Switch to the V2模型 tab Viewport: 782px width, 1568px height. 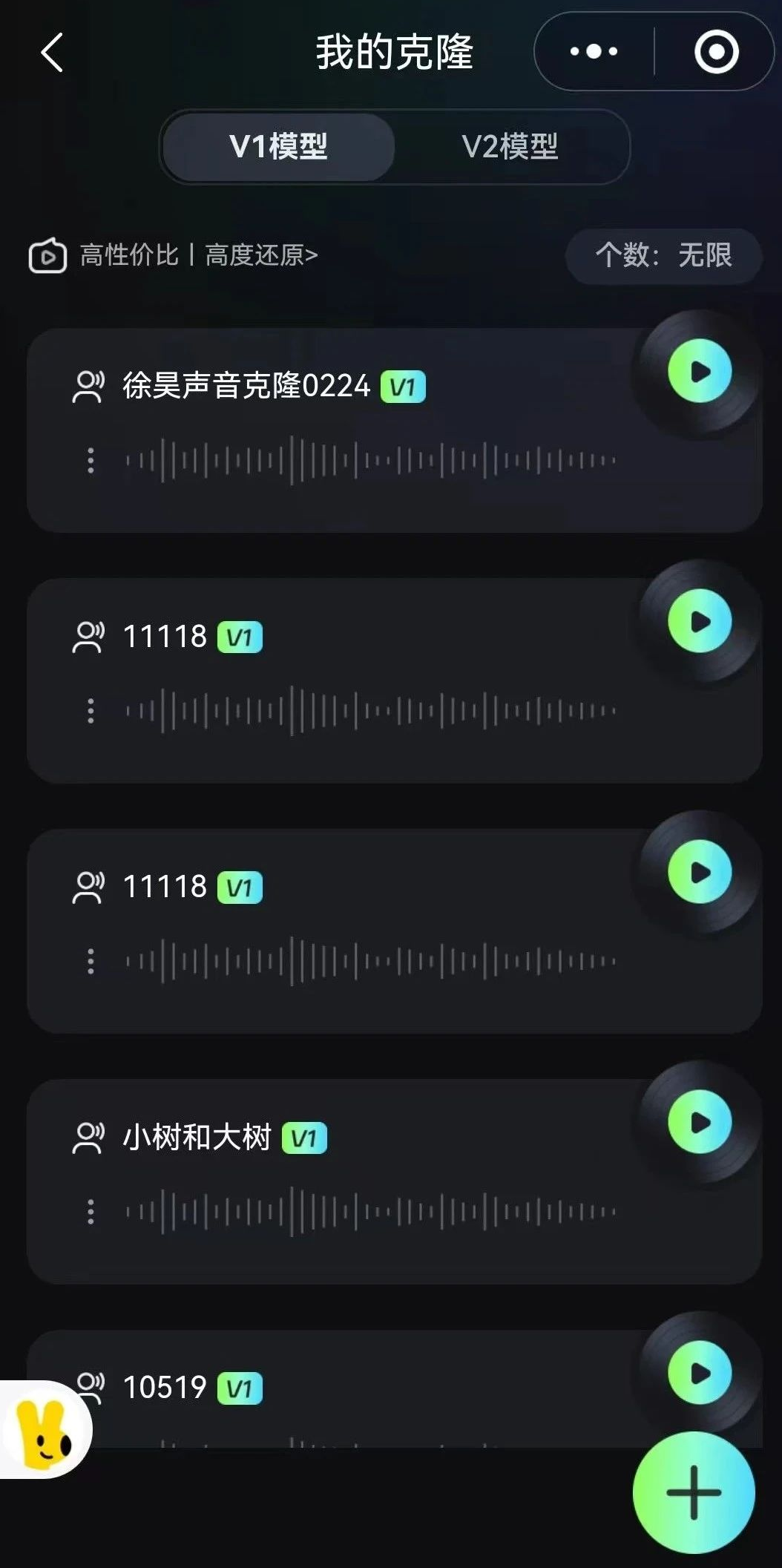pos(510,146)
